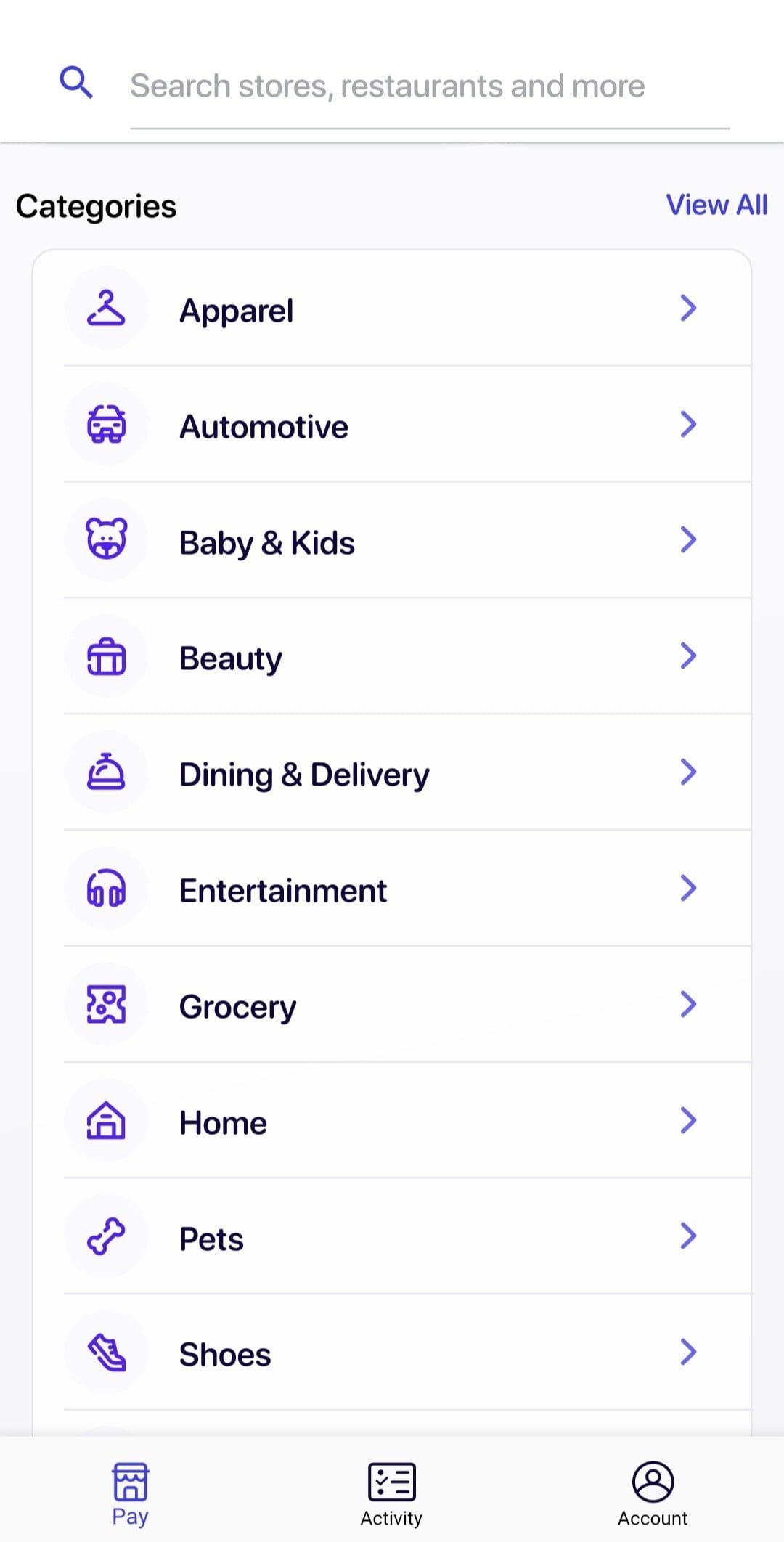Switch to the Activity tab
Screen dimensions: 784x1542
pos(391,1495)
